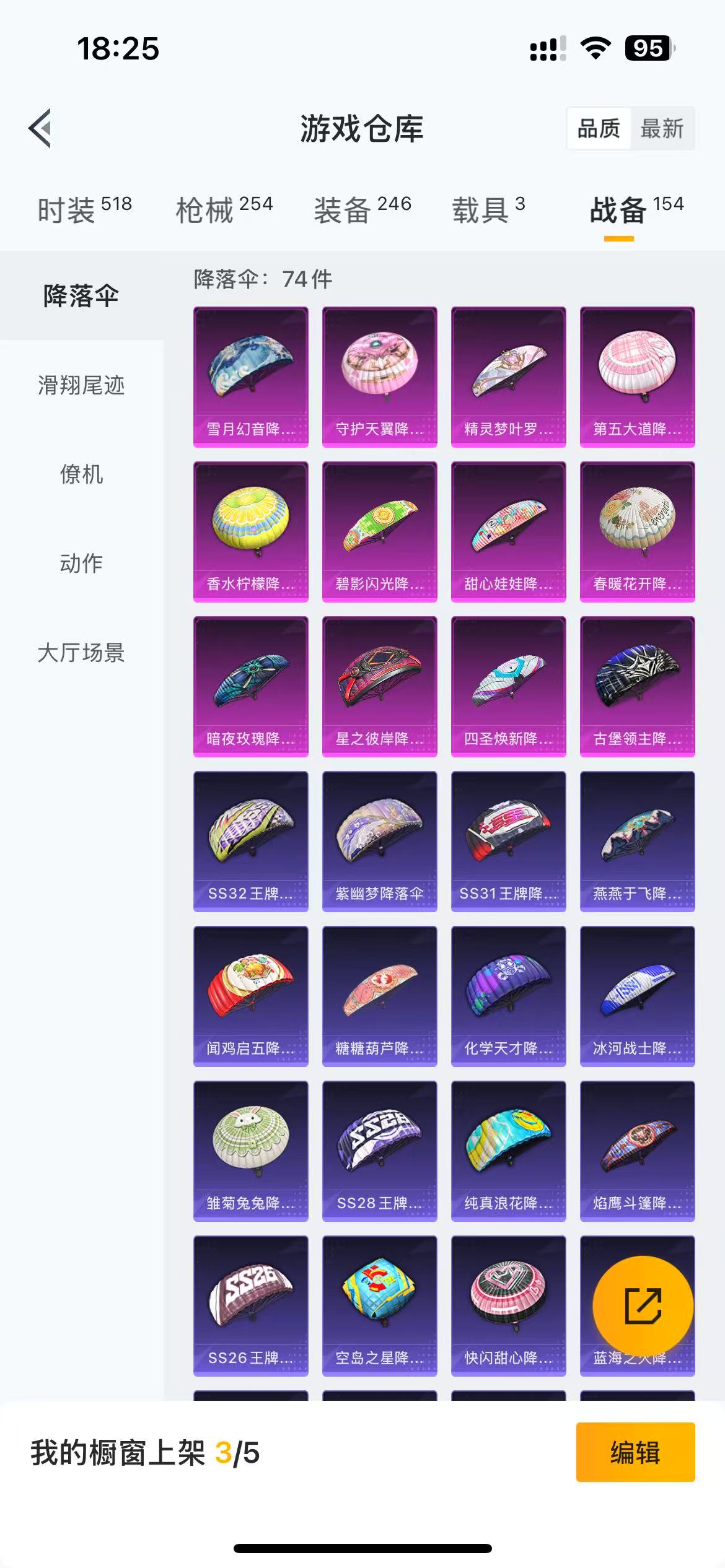Open the SS28王牌 parachute tile
The image size is (725, 1568).
coord(379,1151)
